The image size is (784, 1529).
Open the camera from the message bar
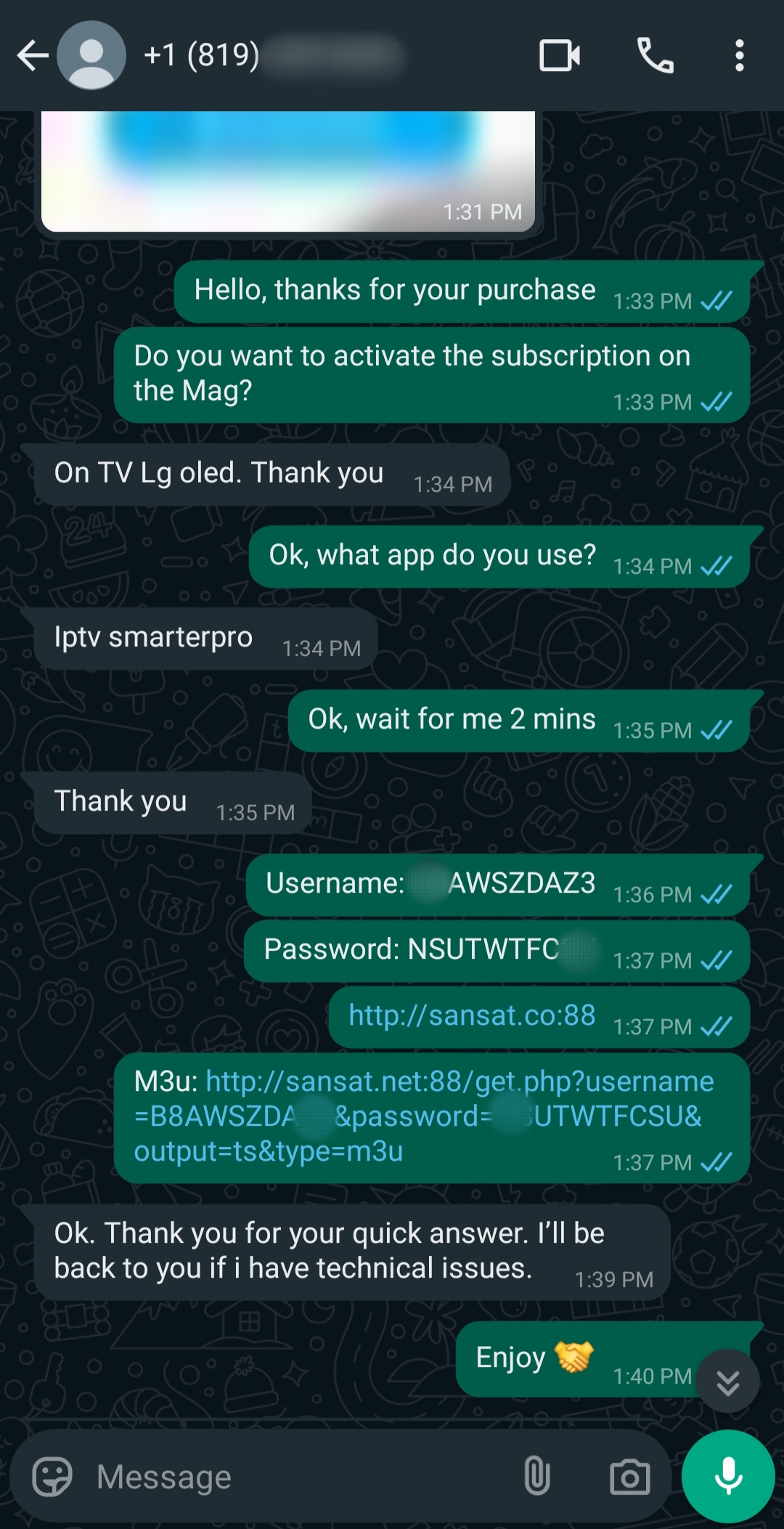(x=629, y=1477)
